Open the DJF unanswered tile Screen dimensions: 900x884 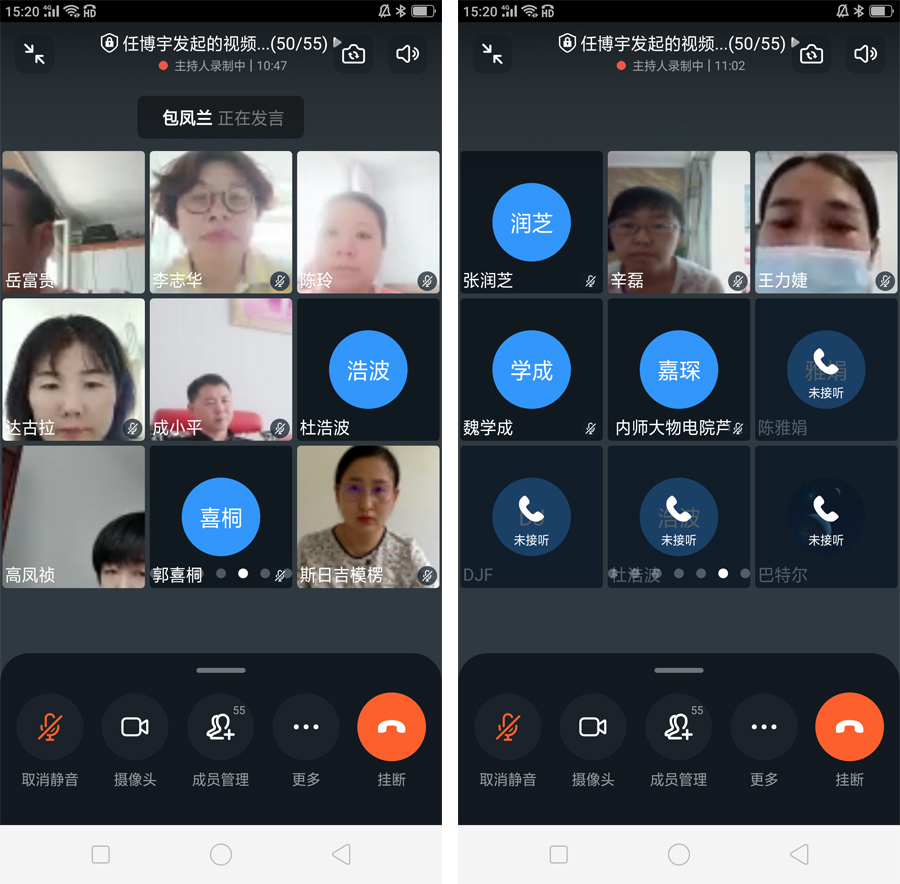[531, 516]
